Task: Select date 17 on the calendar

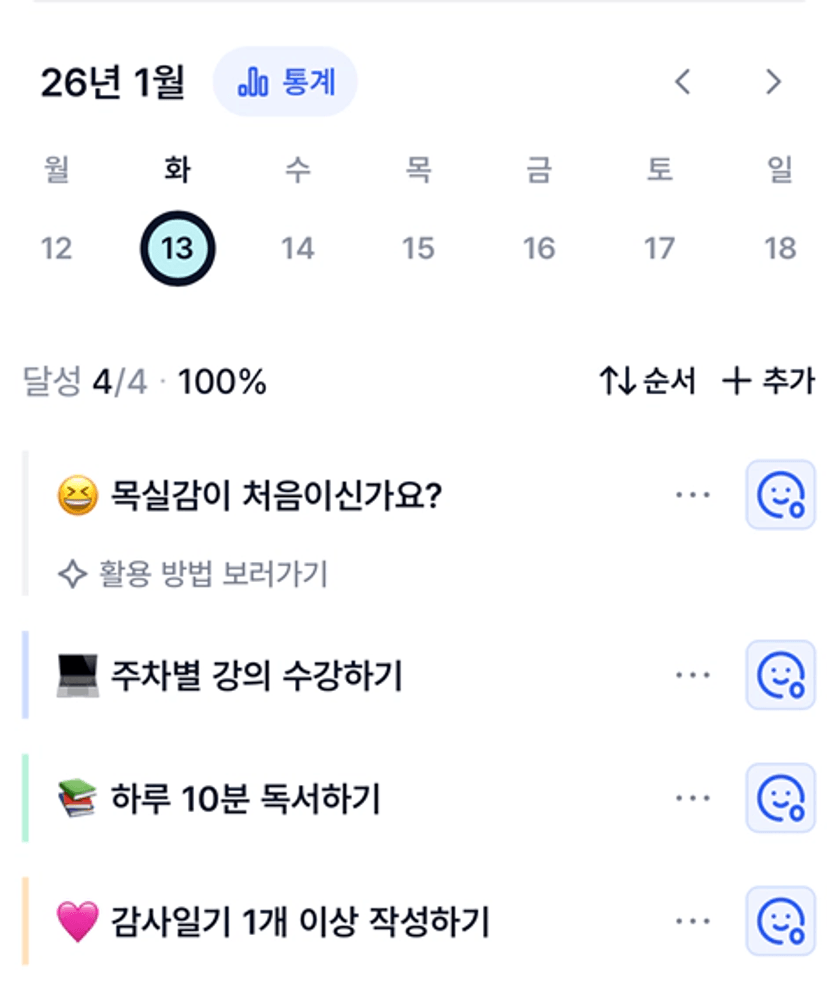Action: click(659, 248)
